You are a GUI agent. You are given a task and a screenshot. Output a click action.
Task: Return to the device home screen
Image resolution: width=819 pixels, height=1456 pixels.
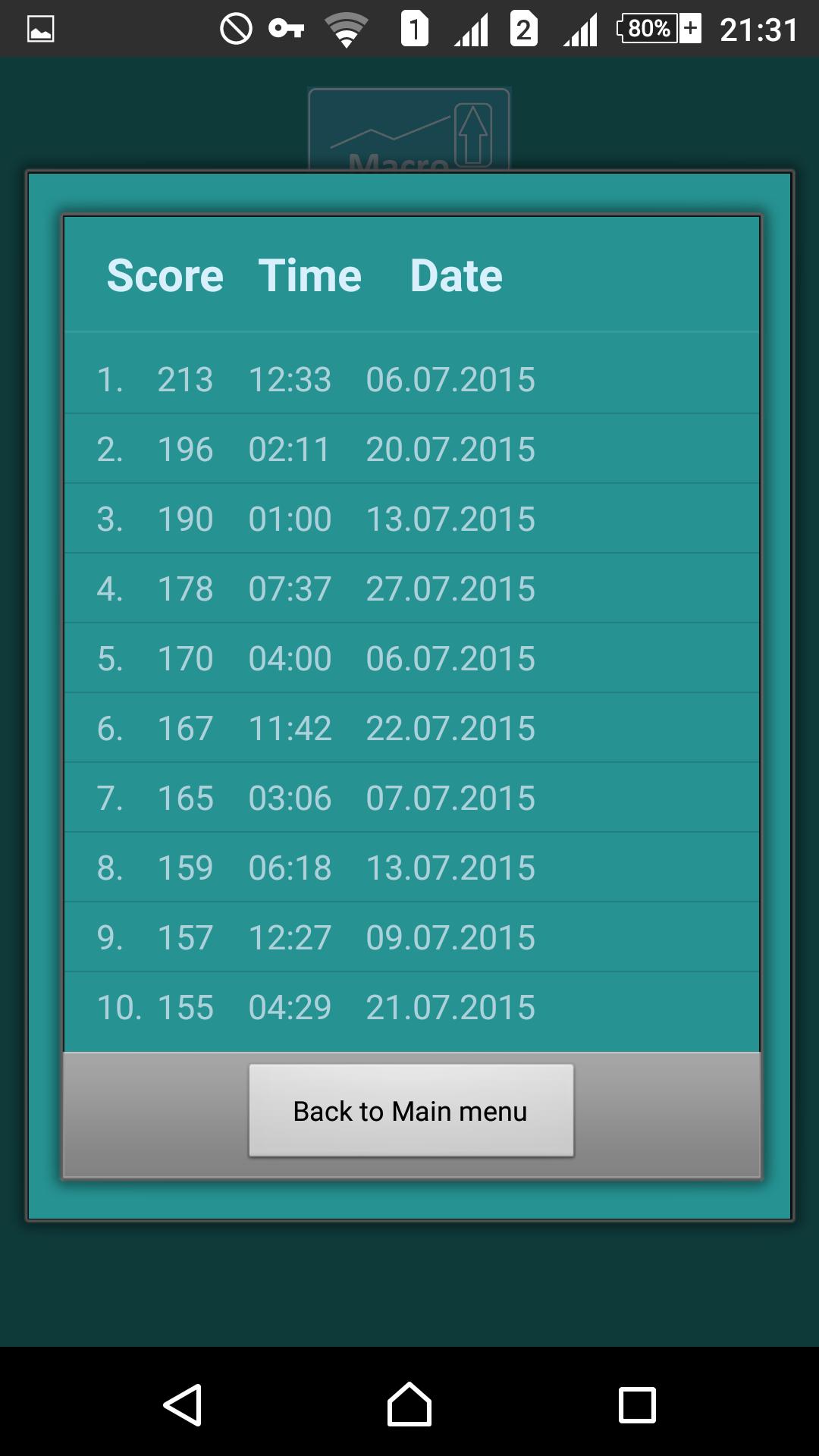point(409,1404)
